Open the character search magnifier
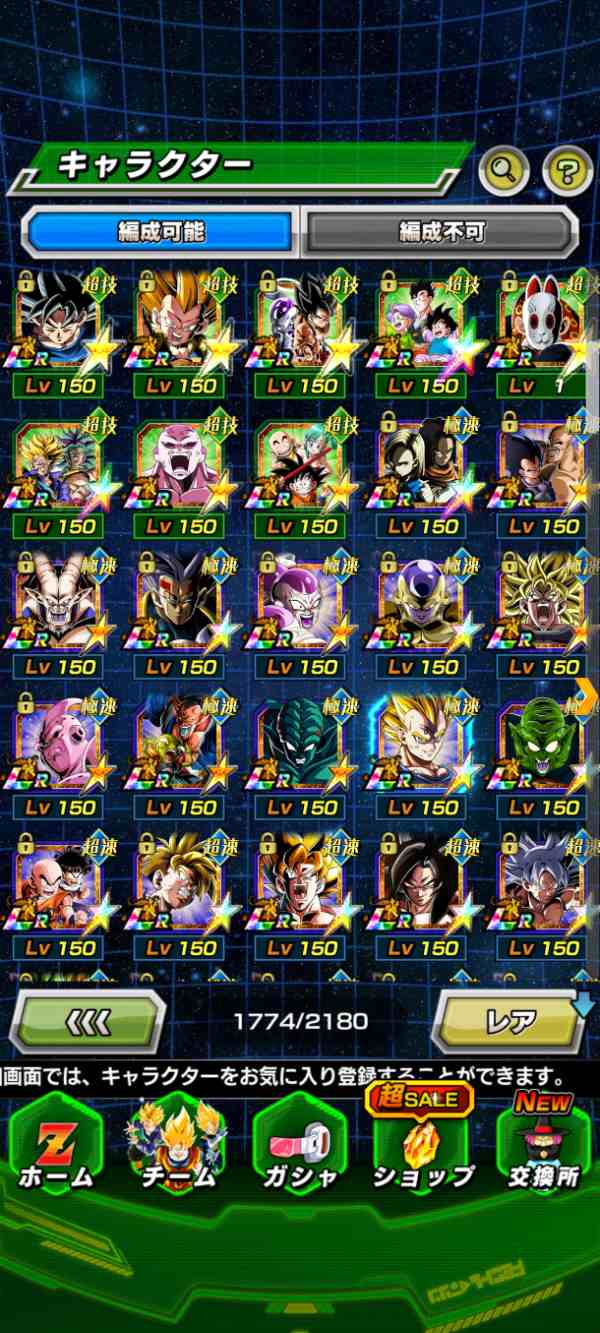The height and width of the screenshot is (1333, 600). [504, 172]
